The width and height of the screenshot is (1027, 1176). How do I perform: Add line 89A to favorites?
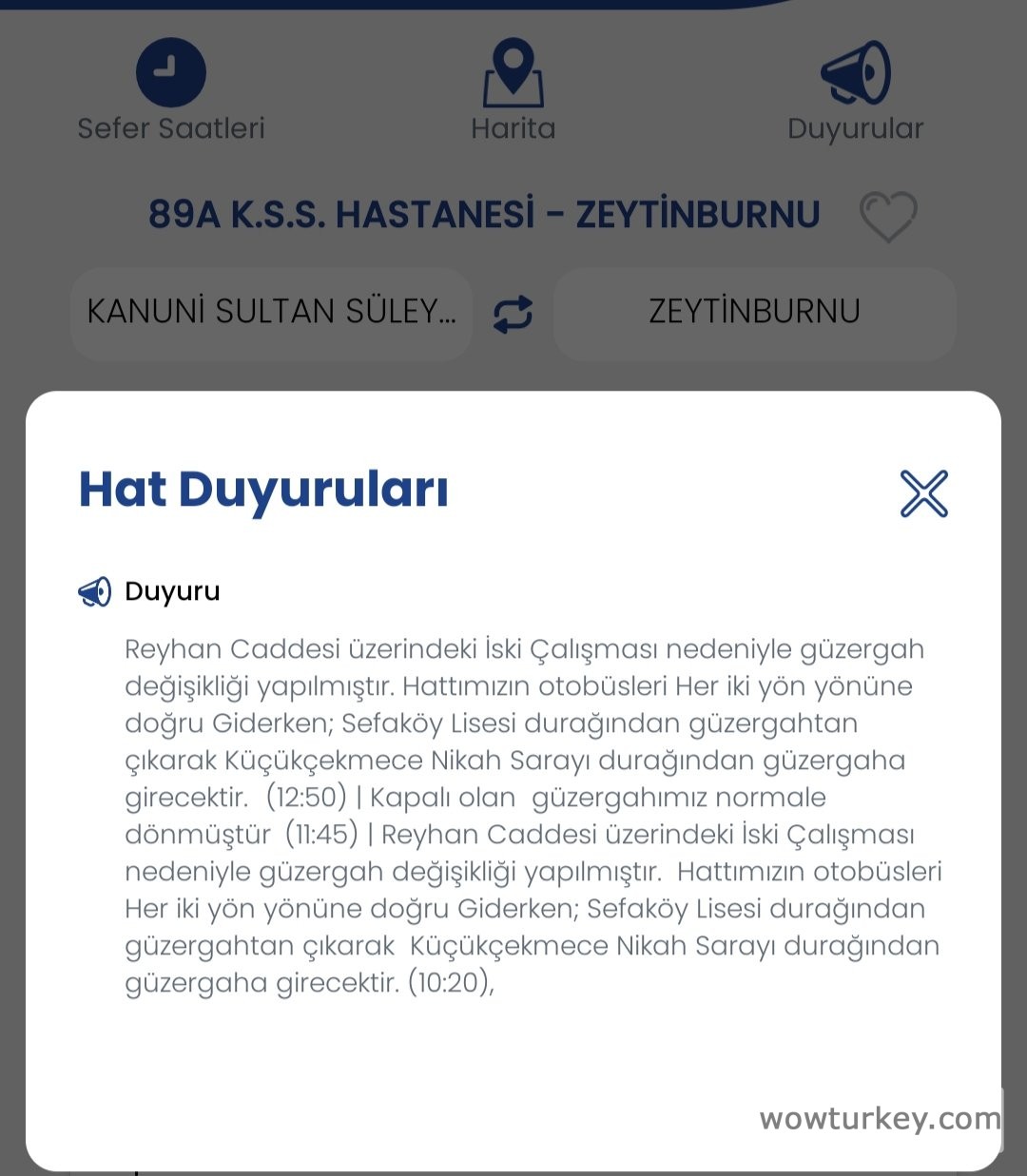[887, 216]
